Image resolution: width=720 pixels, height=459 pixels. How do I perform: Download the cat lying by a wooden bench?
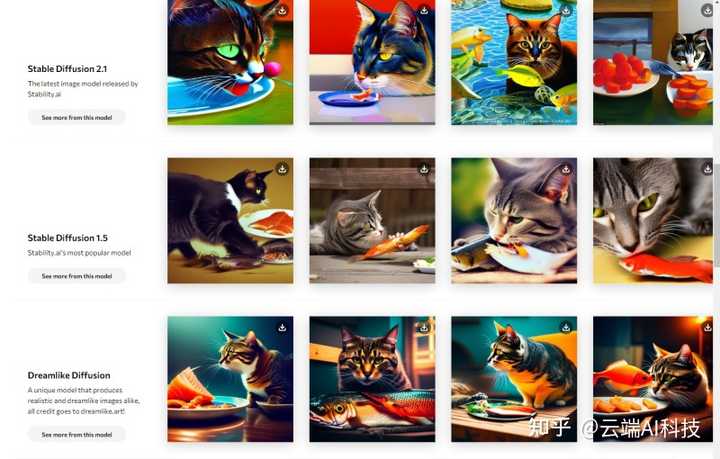point(424,169)
